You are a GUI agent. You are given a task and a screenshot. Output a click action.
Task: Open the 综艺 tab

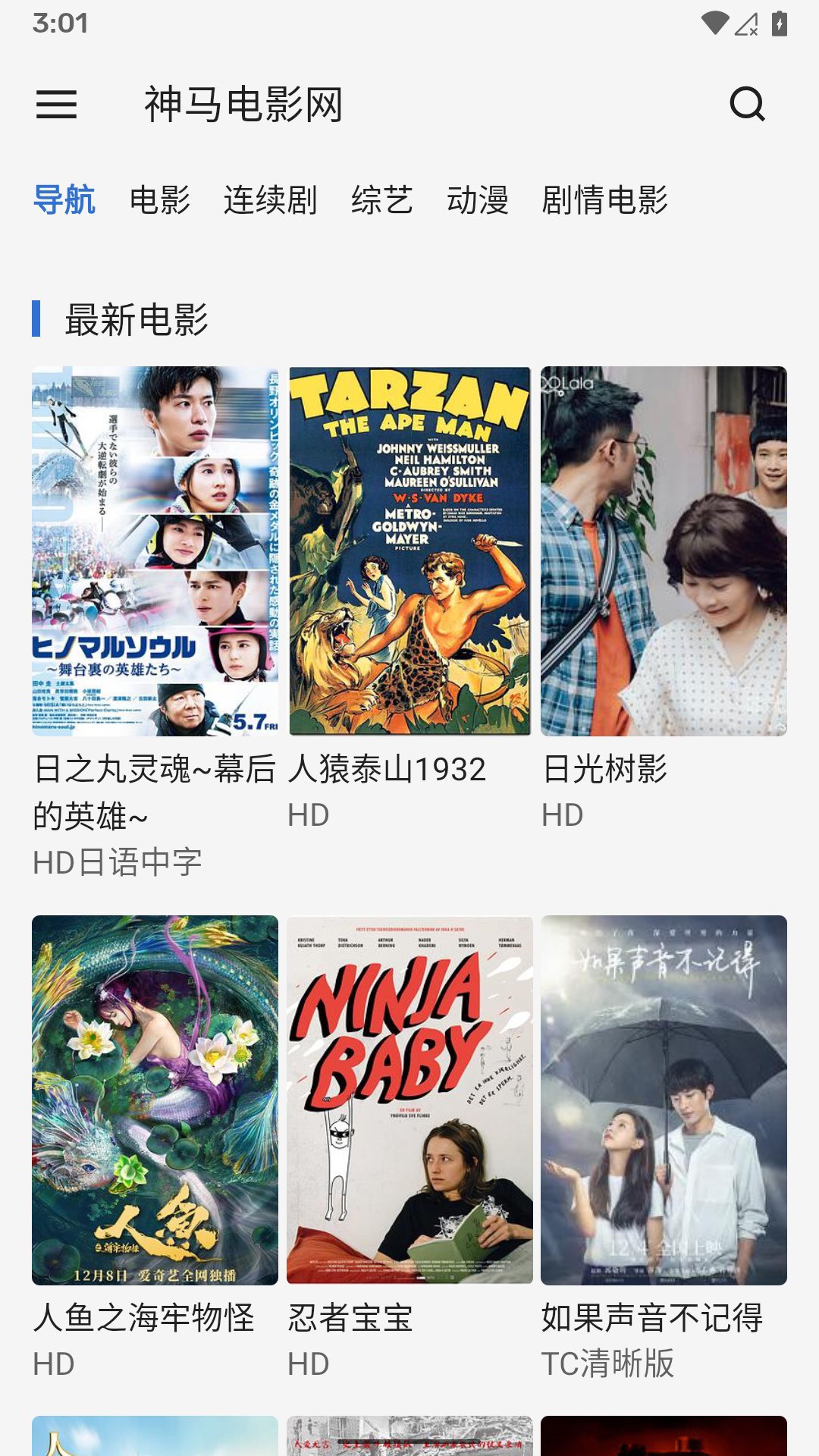pos(381,200)
